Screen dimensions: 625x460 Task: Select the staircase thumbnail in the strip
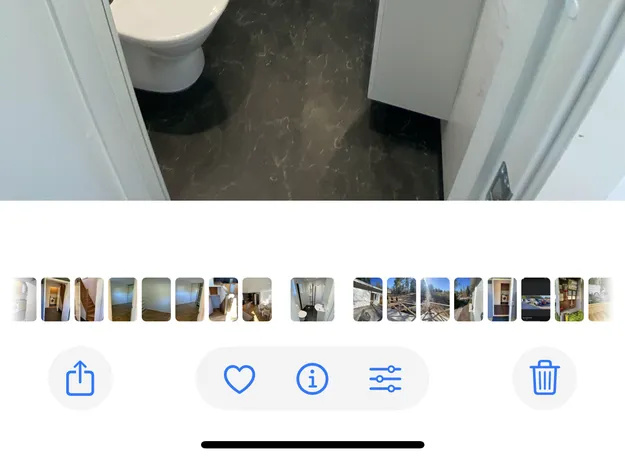tap(89, 299)
